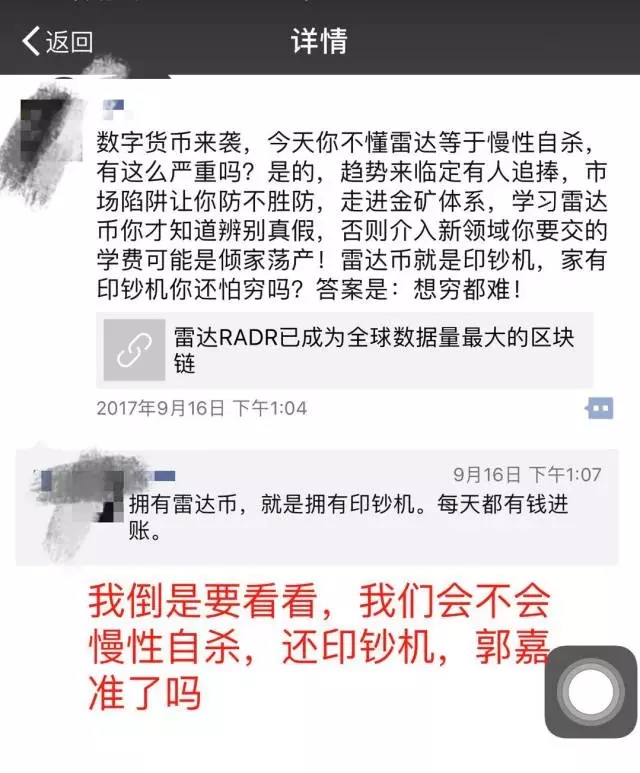Reply to the 拥有雷达币 comment
640x773 pixels.
pos(350,517)
